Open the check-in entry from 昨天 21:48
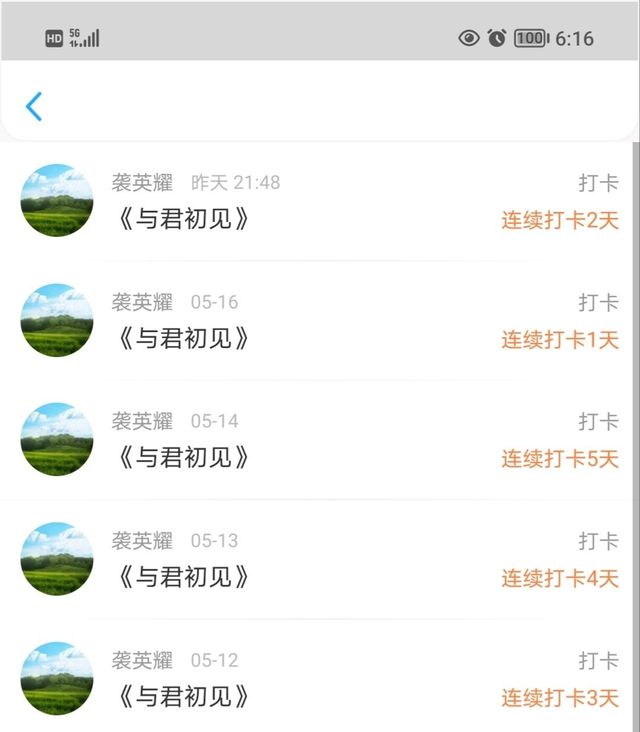Viewport: 640px width, 732px height. pos(320,201)
